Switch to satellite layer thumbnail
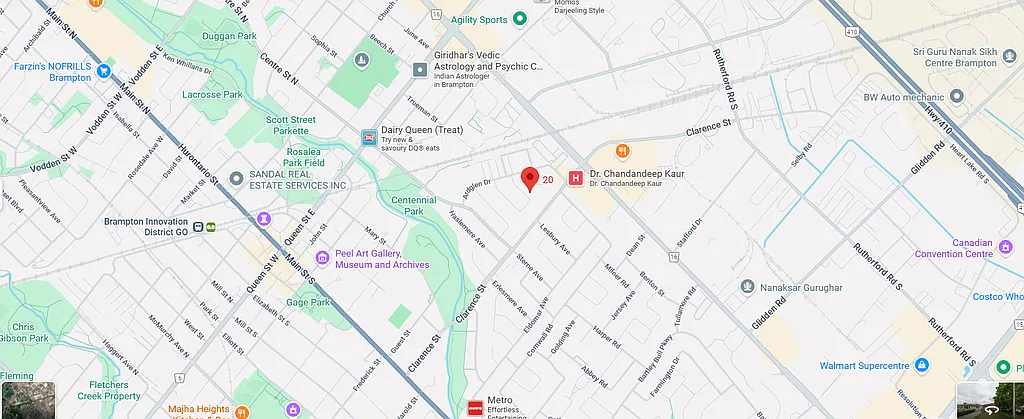Viewport: 1024px width, 419px height. [27, 400]
